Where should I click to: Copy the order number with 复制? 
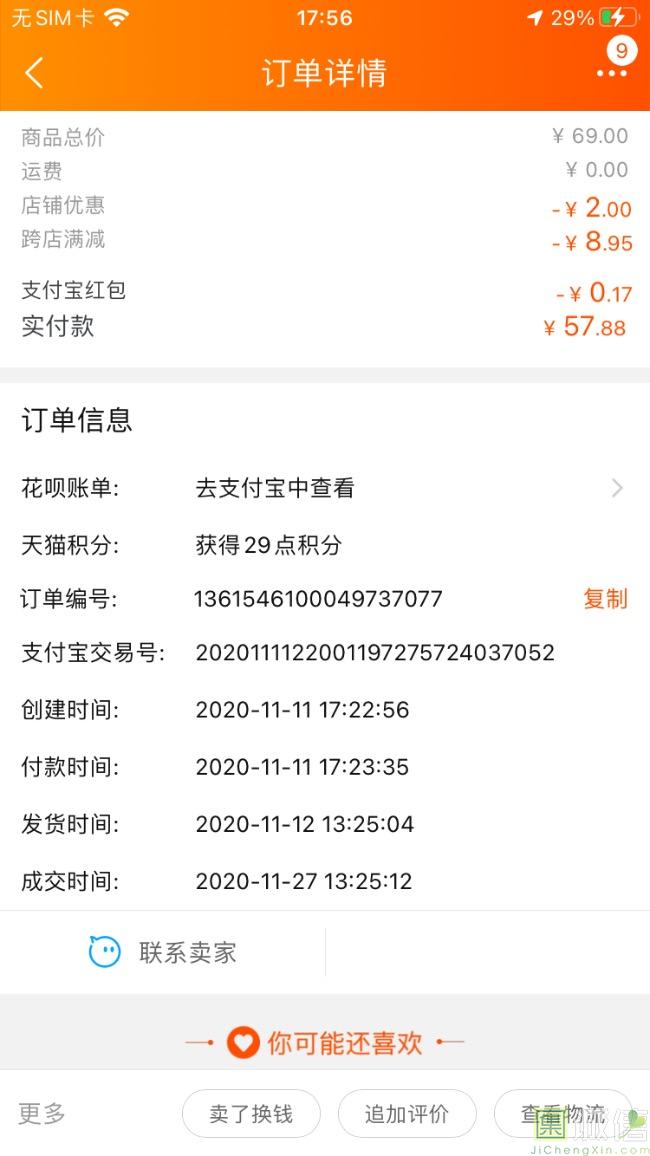point(605,599)
